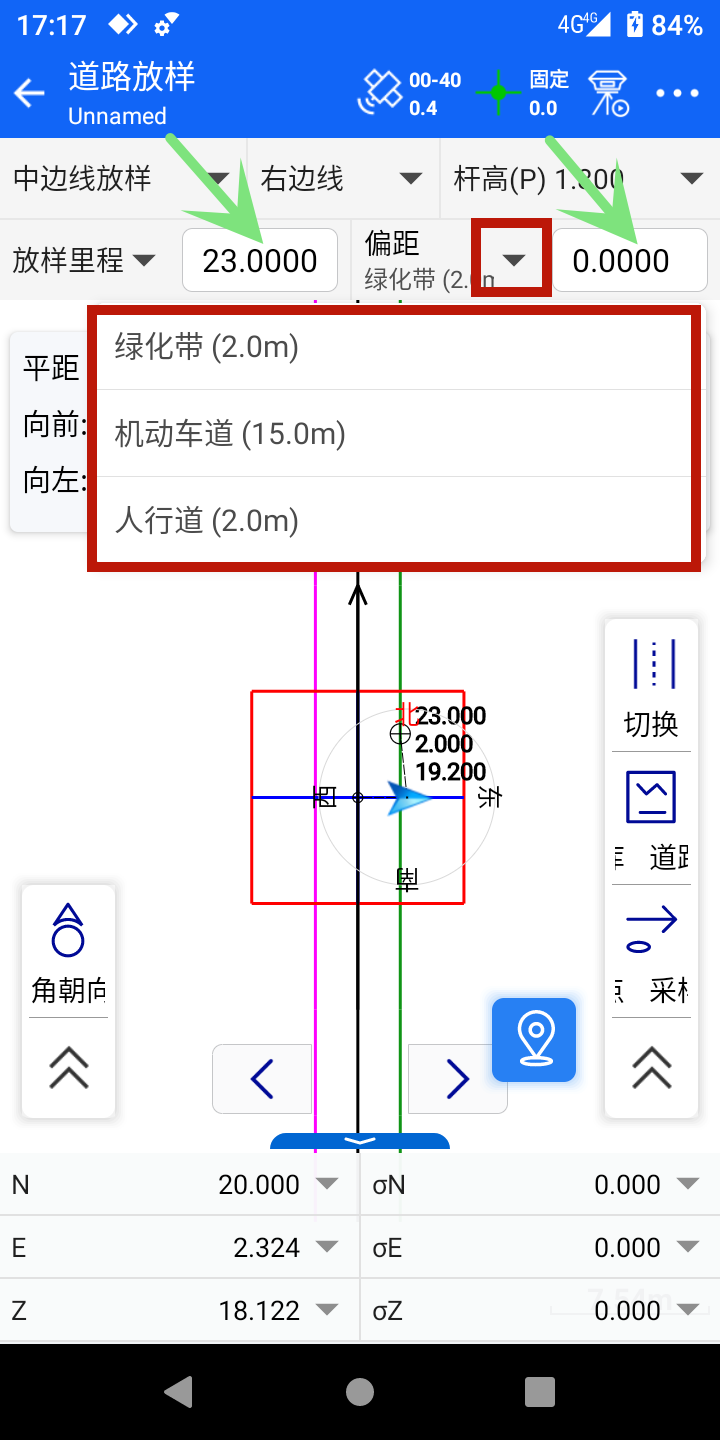Image resolution: width=720 pixels, height=1440 pixels.
Task: Select 机动车道 (15.0m) option
Action: click(x=392, y=434)
